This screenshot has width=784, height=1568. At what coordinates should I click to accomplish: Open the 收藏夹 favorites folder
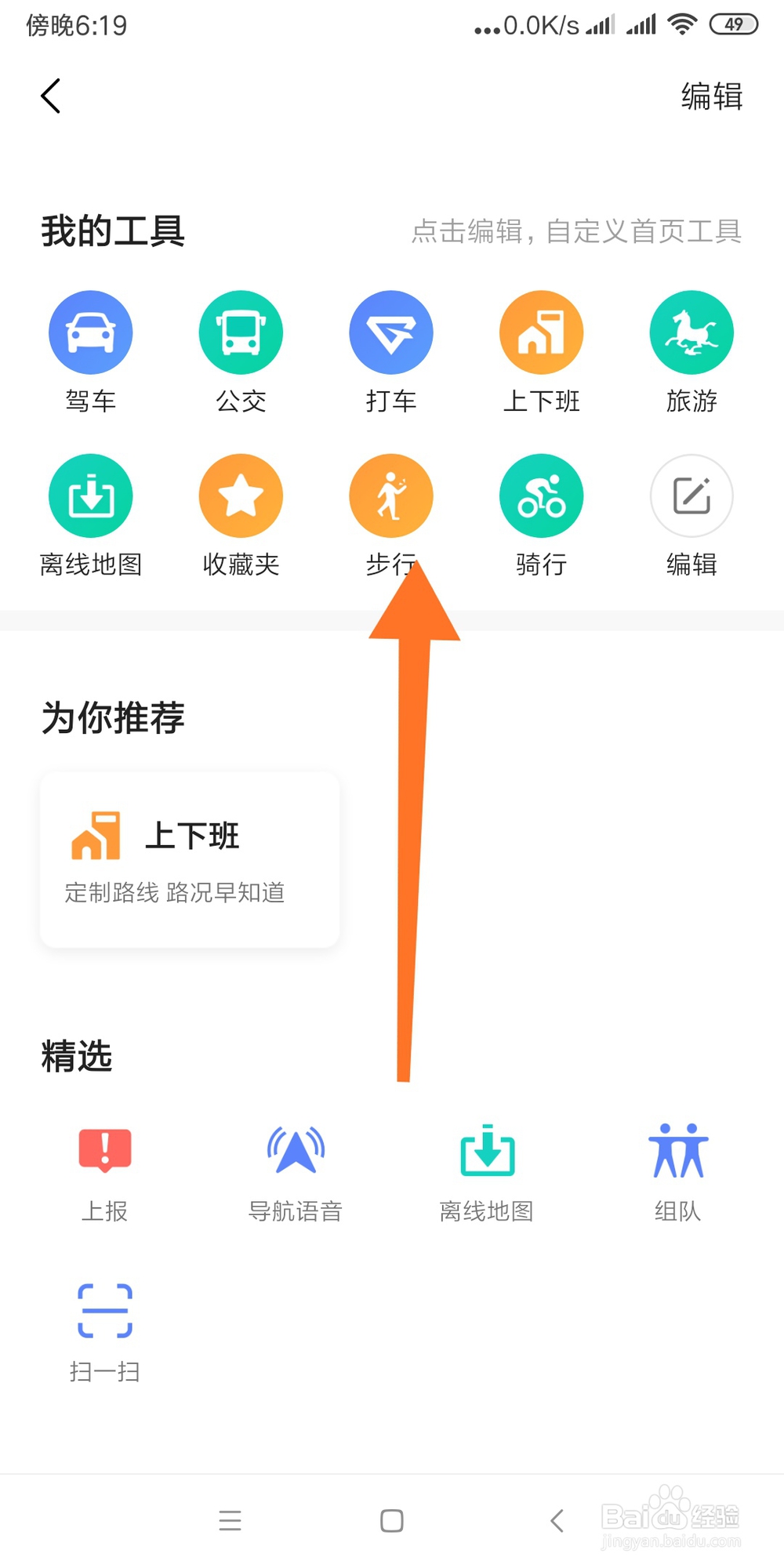pos(241,495)
